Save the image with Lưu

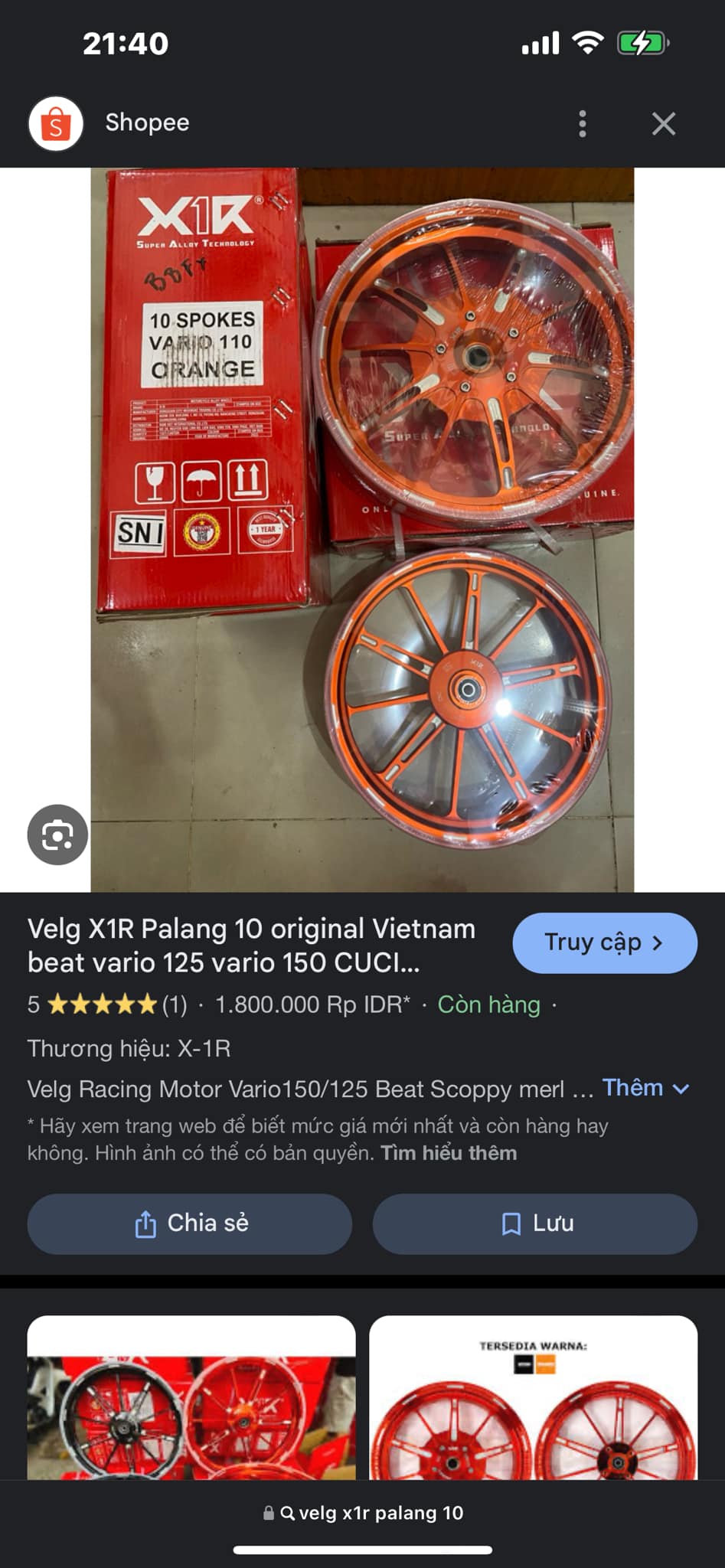(534, 1223)
